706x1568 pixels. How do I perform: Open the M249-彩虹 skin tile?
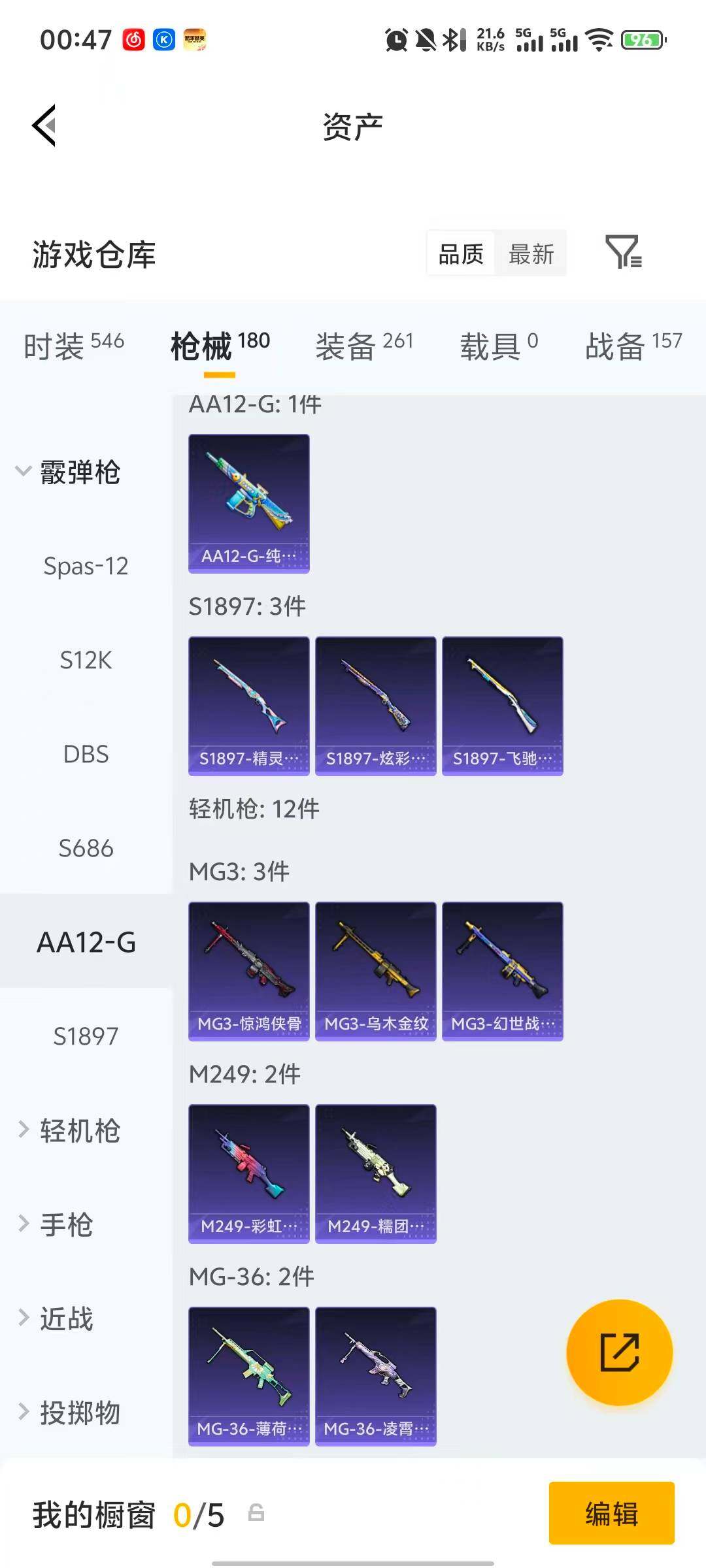click(x=249, y=1174)
